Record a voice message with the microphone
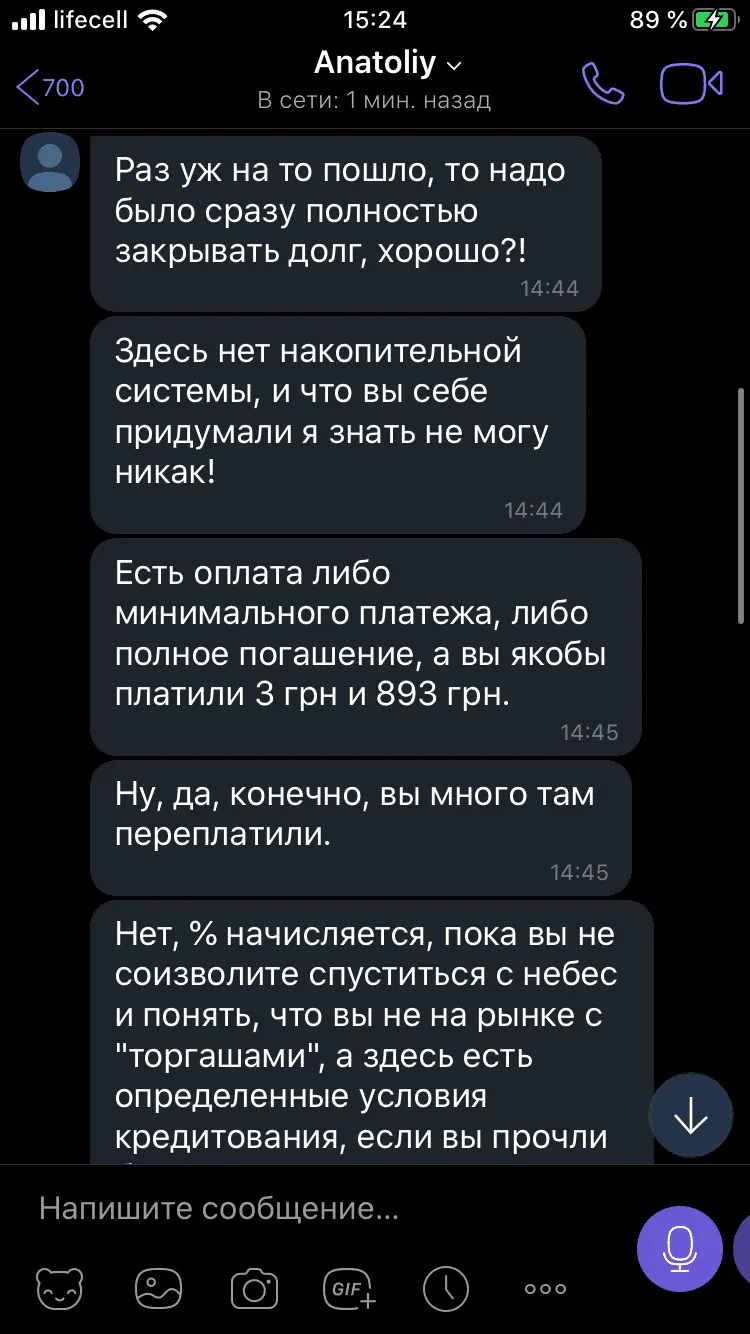The width and height of the screenshot is (750, 1334). click(x=680, y=1249)
